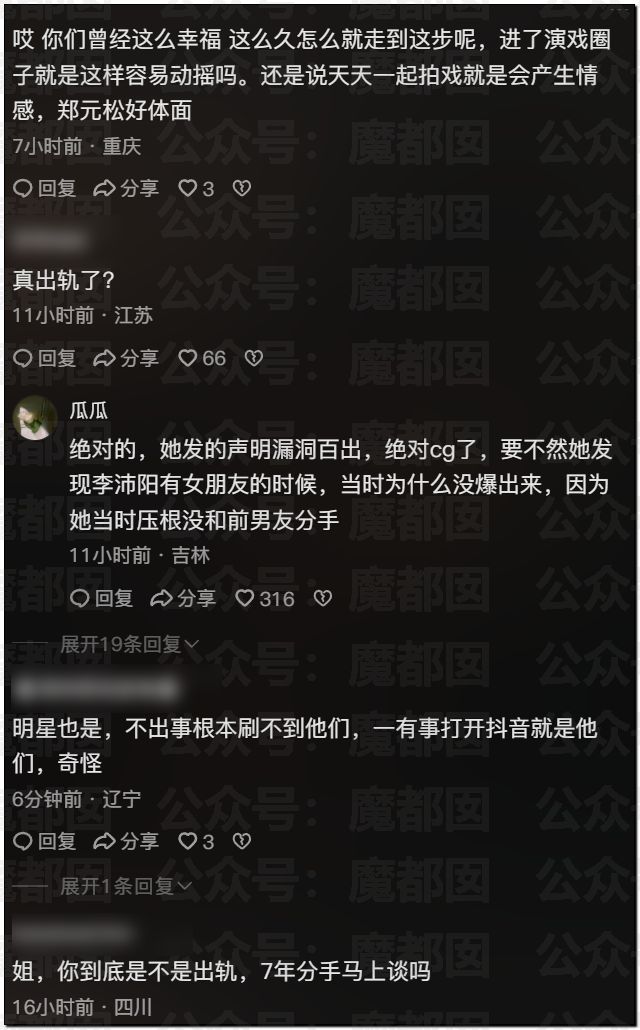Reply to the 明星也是 comment from 辽宁
The height and width of the screenshot is (1030, 640).
45,841
